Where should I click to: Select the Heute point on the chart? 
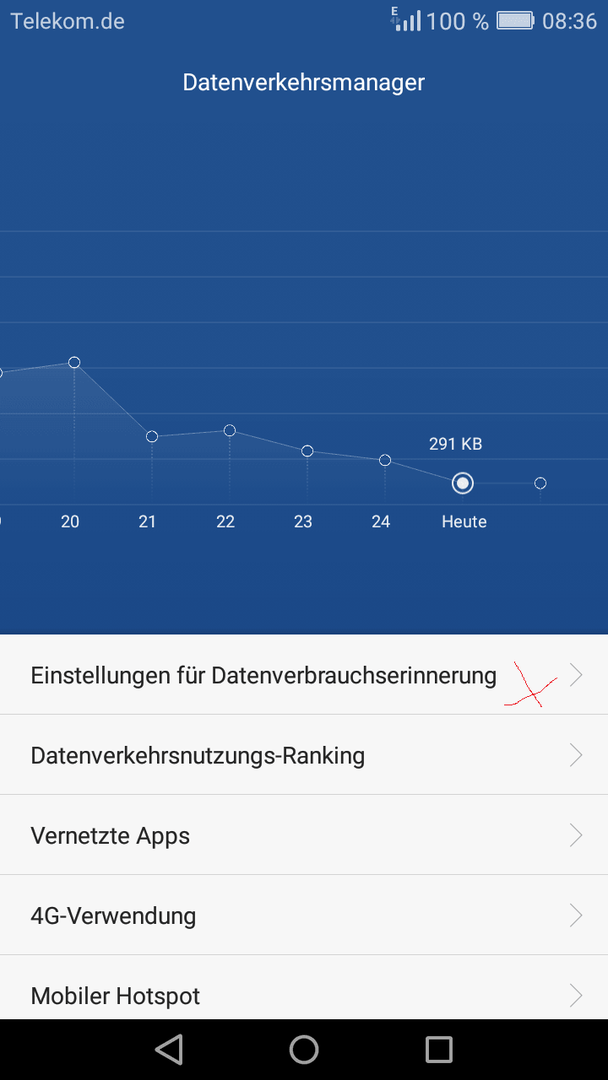(x=463, y=484)
